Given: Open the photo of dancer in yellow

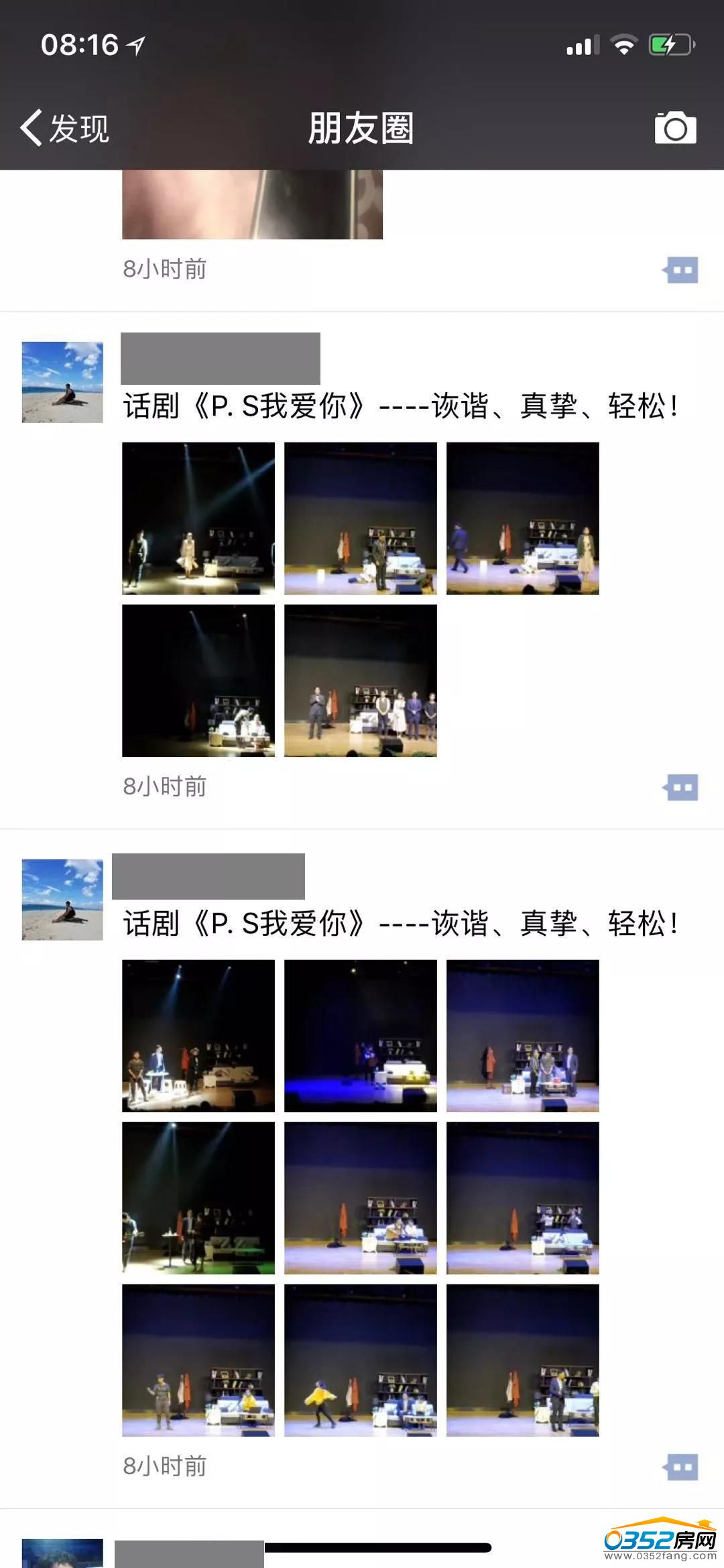Looking at the screenshot, I should pyautogui.click(x=361, y=1360).
